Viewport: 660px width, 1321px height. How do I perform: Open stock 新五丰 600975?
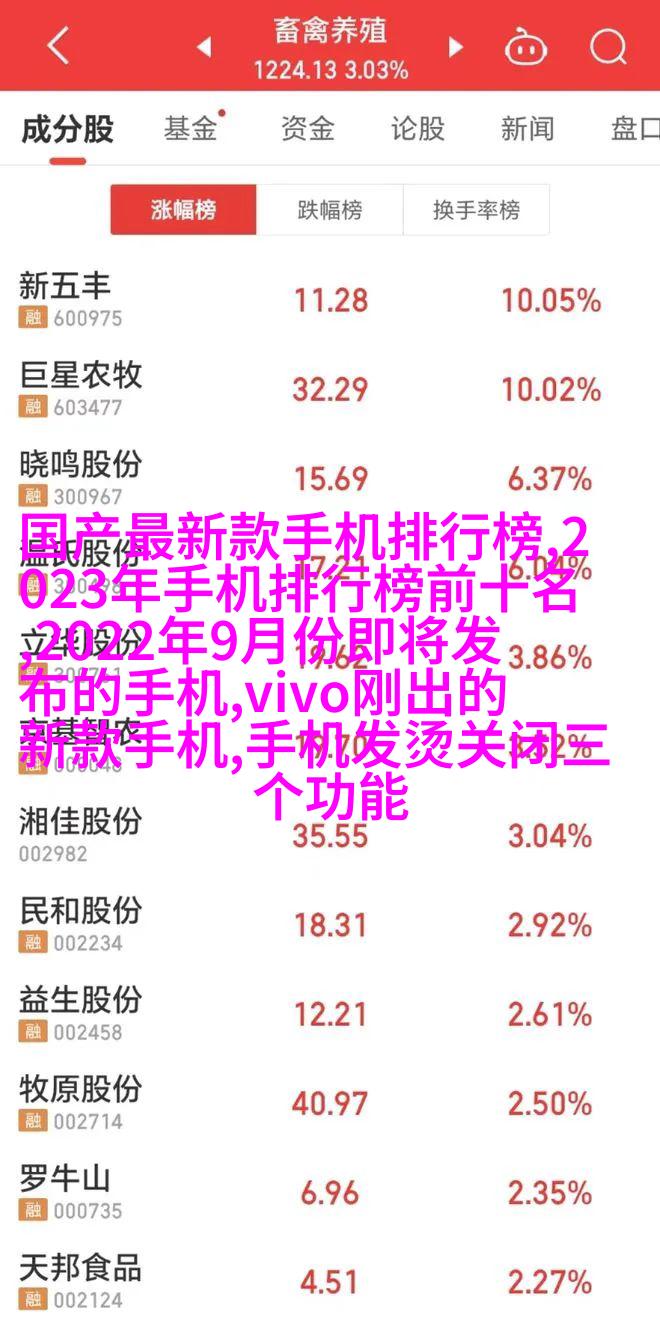coord(330,300)
